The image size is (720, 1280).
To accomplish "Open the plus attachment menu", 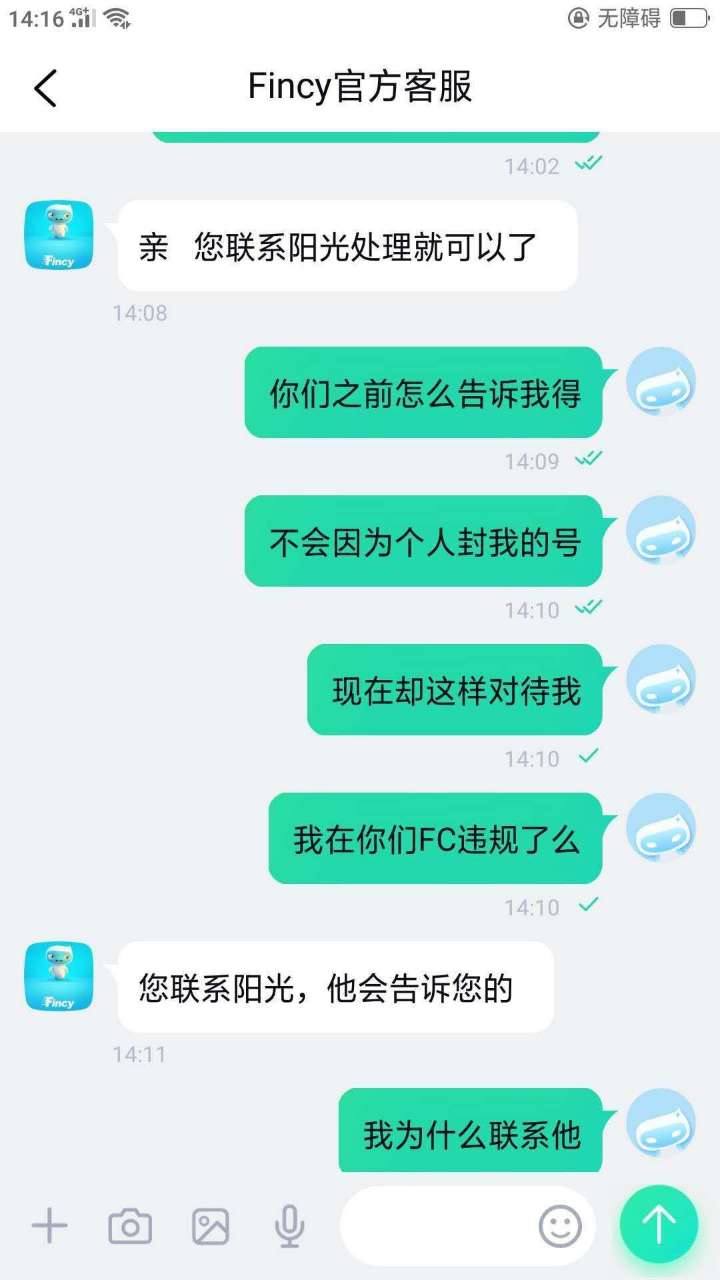I will (x=48, y=1225).
